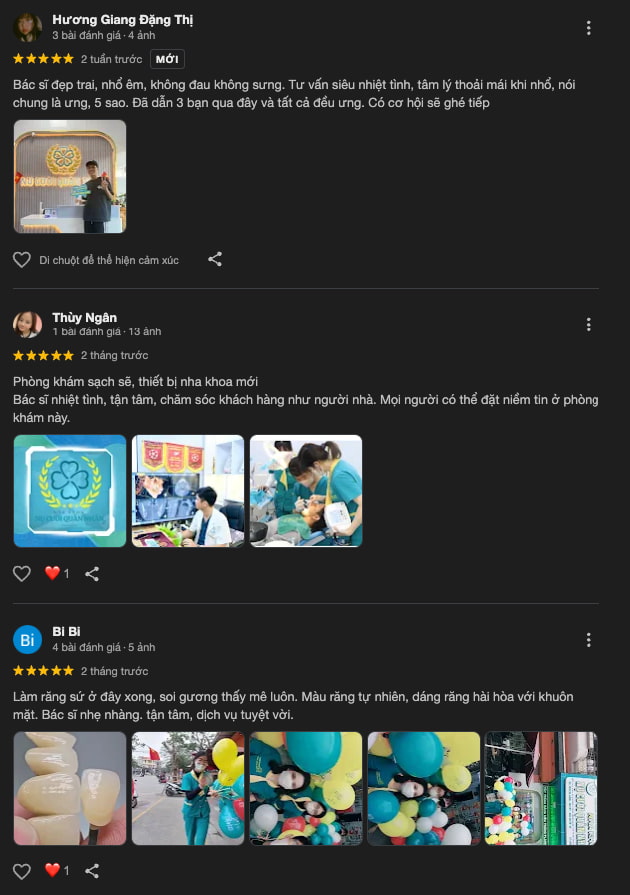This screenshot has width=630, height=895.
Task: Open overflow menu on Hương Giang Đặng Thị's review
Action: pos(588,28)
